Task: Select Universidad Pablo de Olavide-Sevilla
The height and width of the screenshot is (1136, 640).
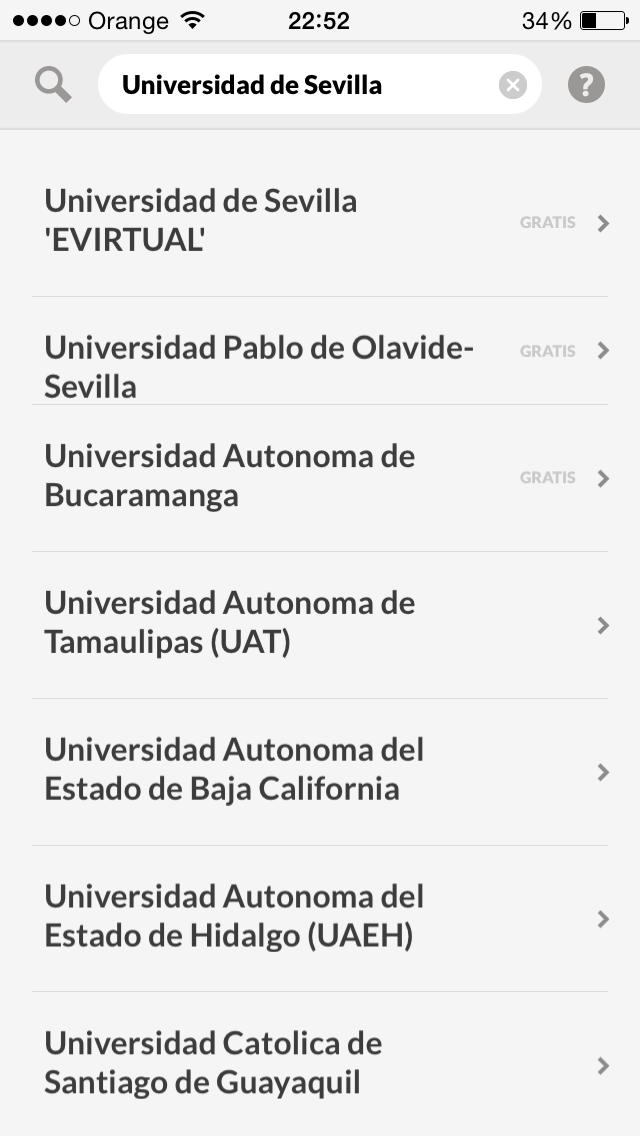Action: [320, 351]
